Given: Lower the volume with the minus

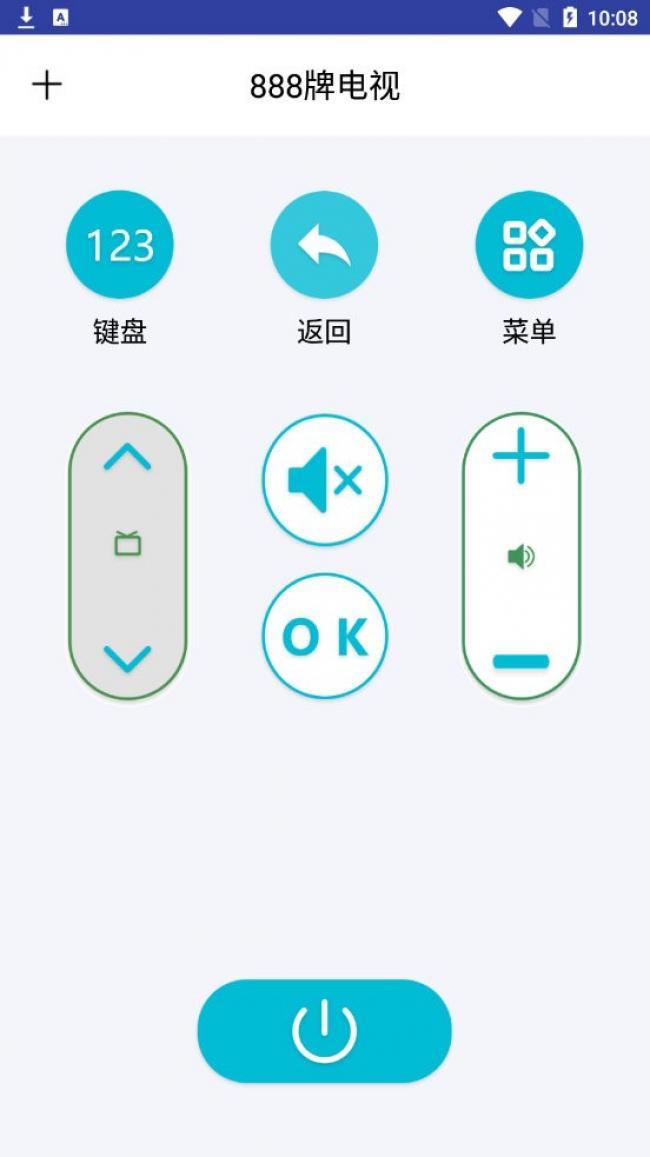Looking at the screenshot, I should (x=521, y=661).
